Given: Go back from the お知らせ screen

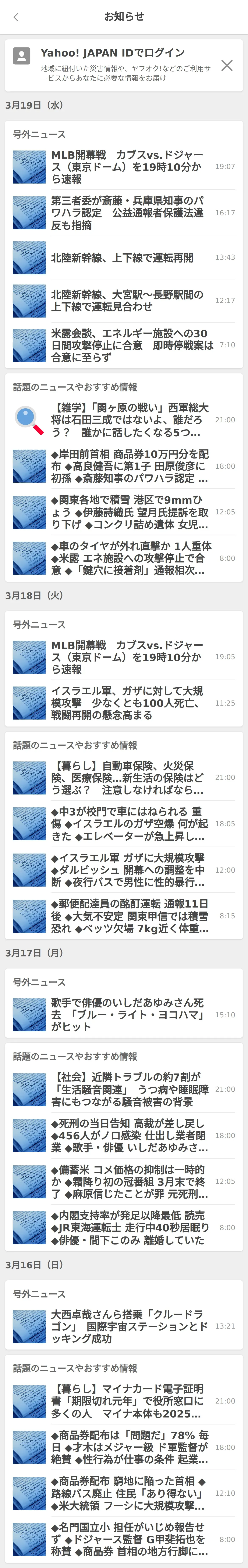Looking at the screenshot, I should coord(16,17).
